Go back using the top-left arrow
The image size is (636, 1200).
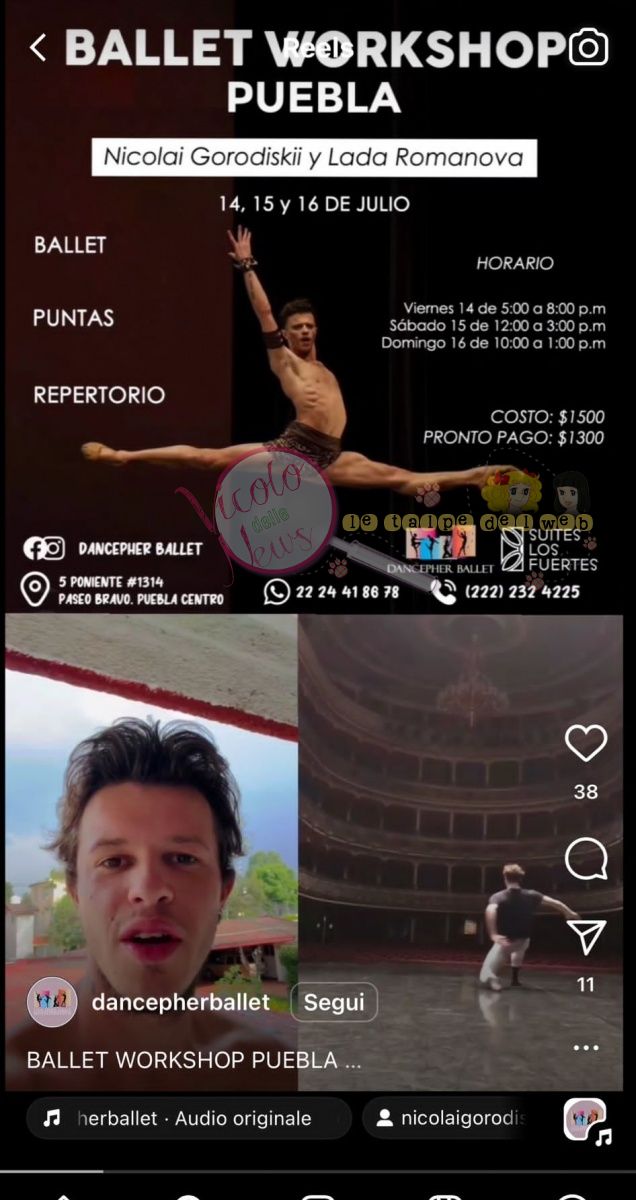coord(38,47)
